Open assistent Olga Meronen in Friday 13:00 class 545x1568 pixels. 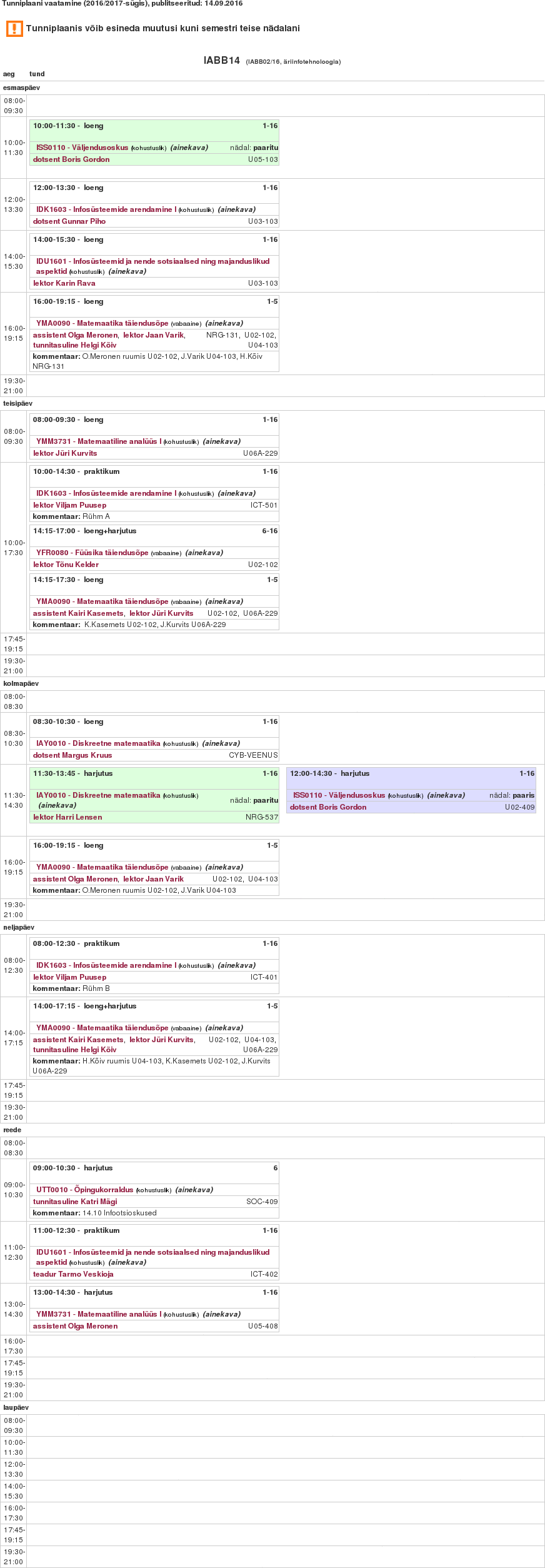75,1326
